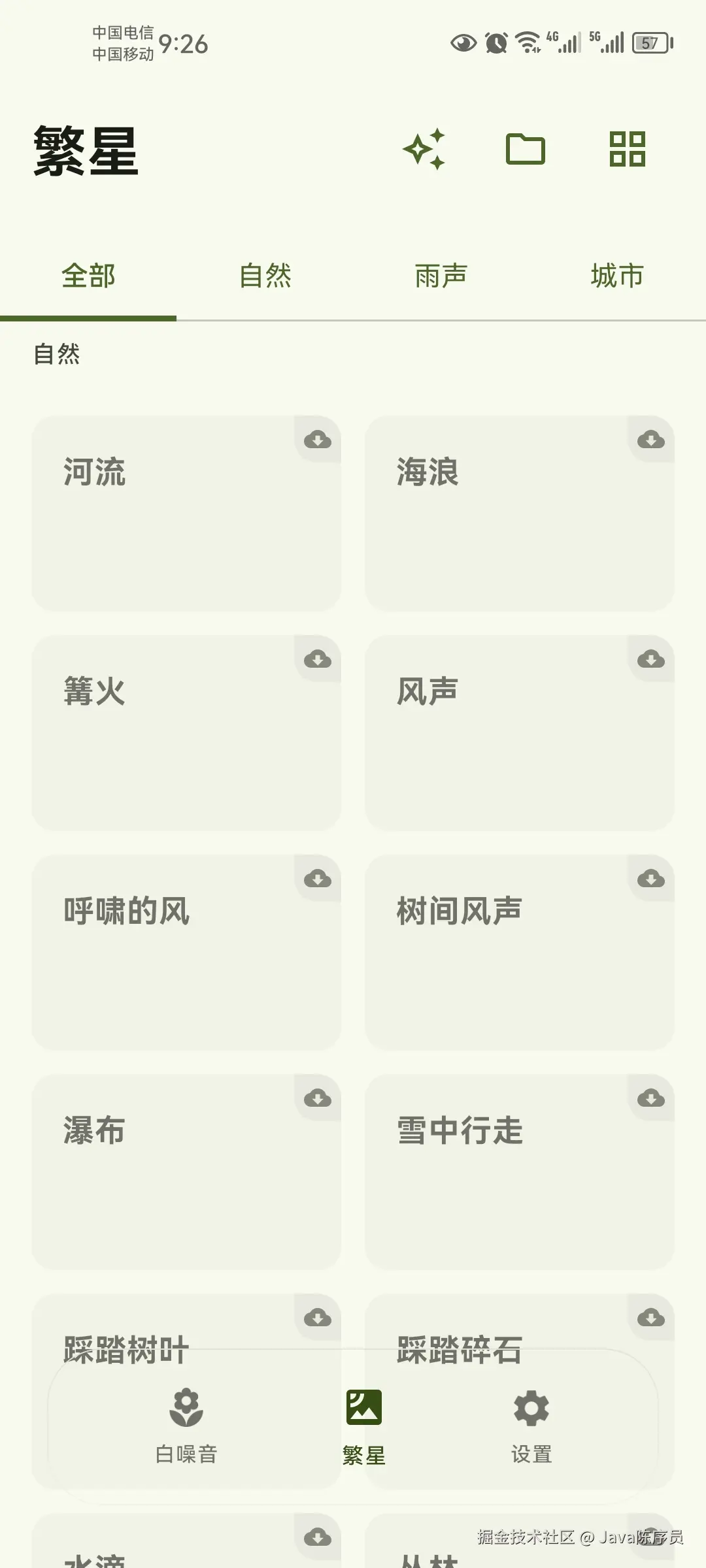Open the 设置 tab

point(531,1426)
